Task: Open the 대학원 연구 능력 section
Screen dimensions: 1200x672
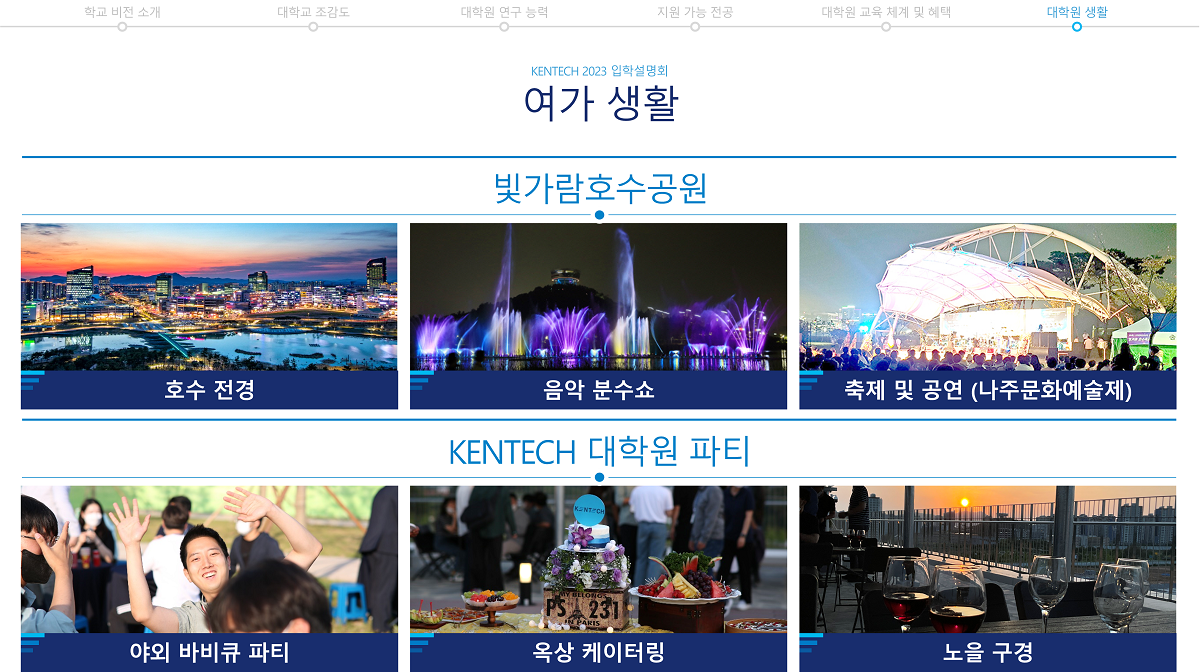Action: pyautogui.click(x=504, y=13)
